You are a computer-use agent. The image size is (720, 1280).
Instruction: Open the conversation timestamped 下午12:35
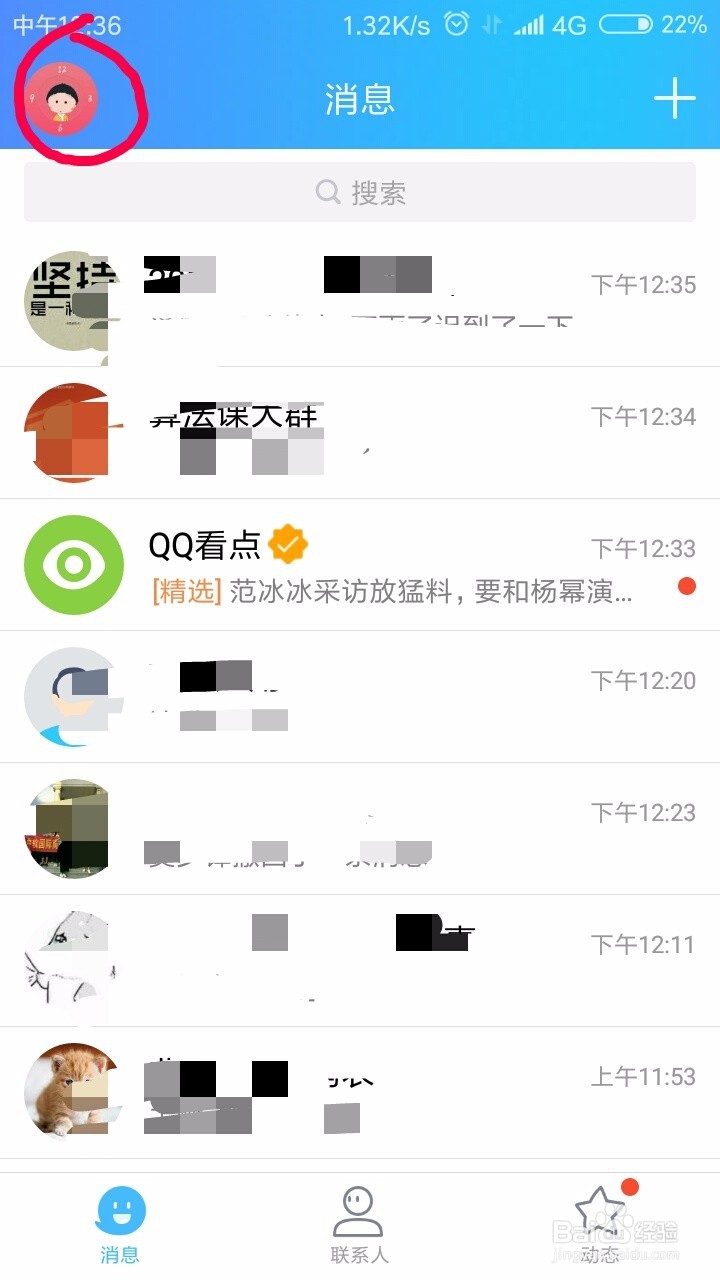(360, 300)
